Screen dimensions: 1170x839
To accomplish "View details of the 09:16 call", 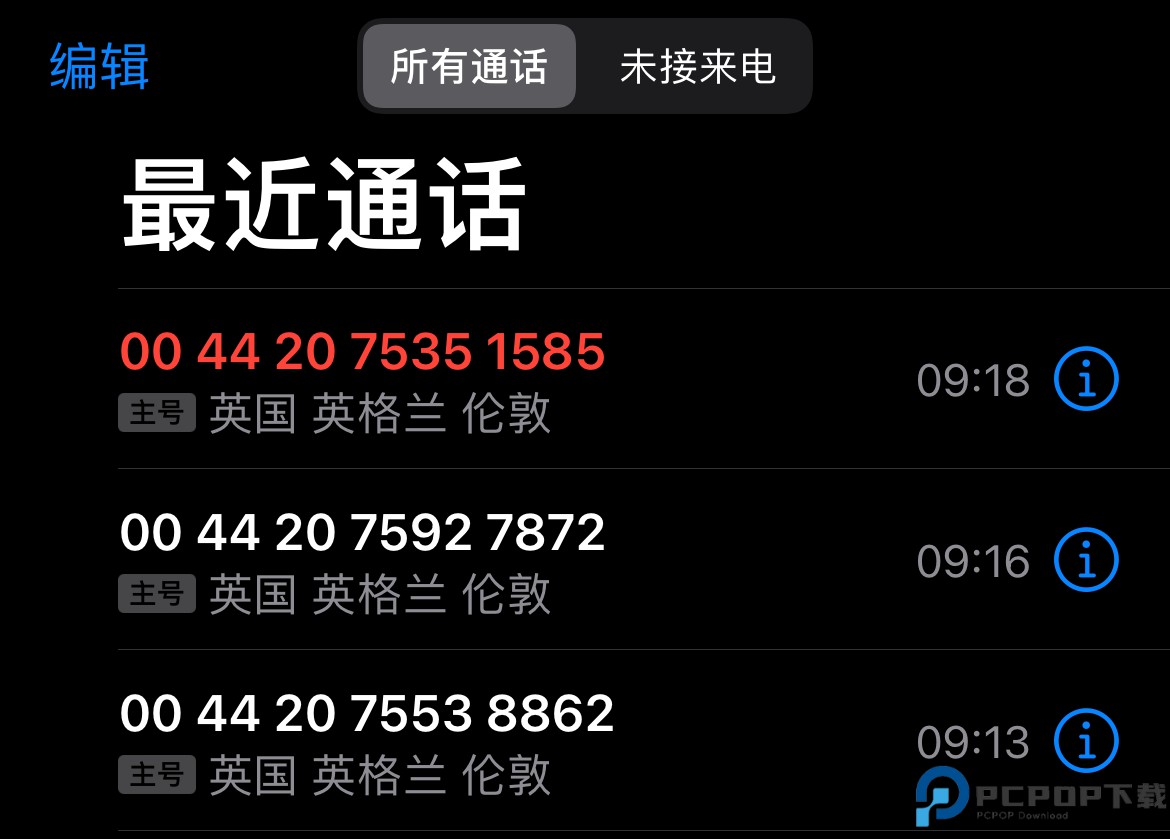I will [x=1086, y=560].
